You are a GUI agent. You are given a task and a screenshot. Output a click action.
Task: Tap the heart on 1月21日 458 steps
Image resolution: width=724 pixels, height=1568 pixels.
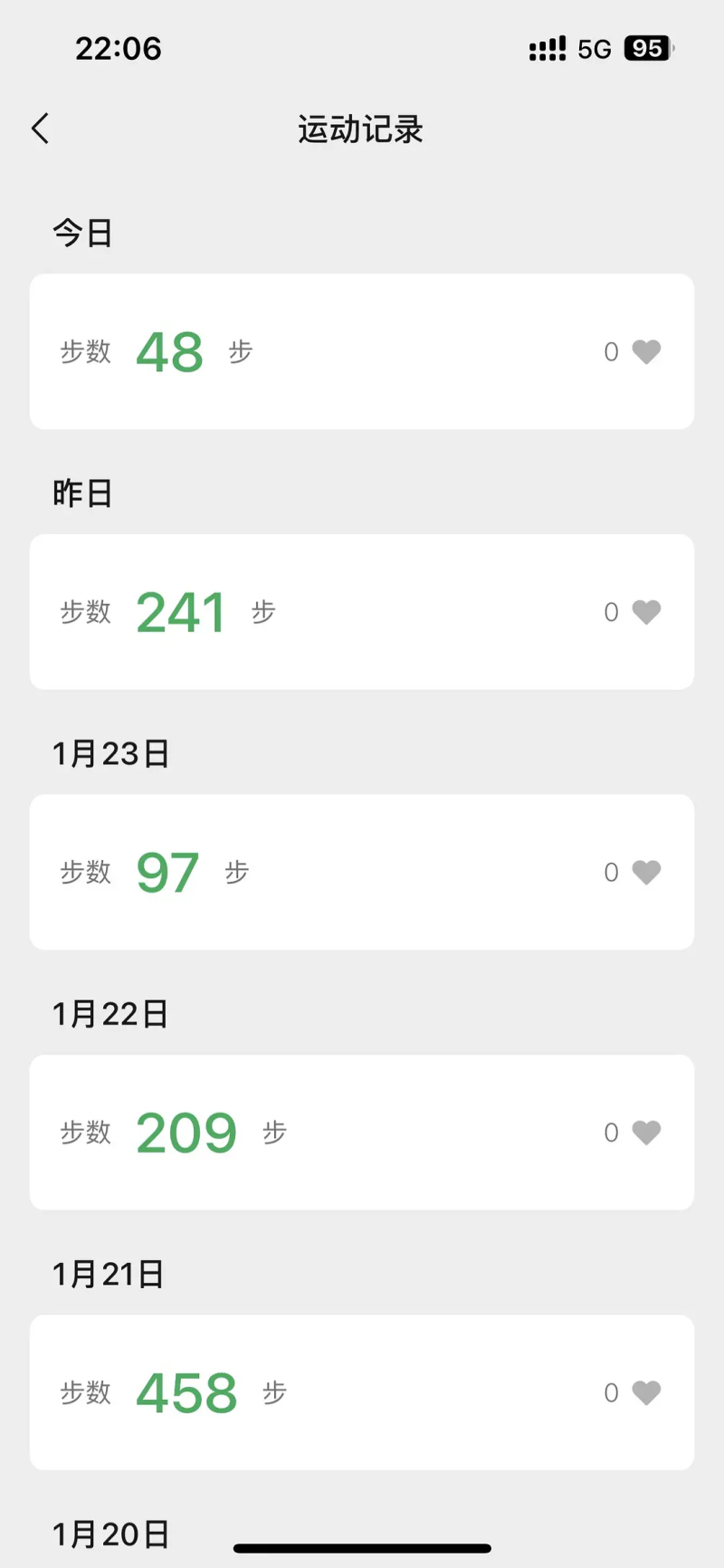[x=646, y=1392]
